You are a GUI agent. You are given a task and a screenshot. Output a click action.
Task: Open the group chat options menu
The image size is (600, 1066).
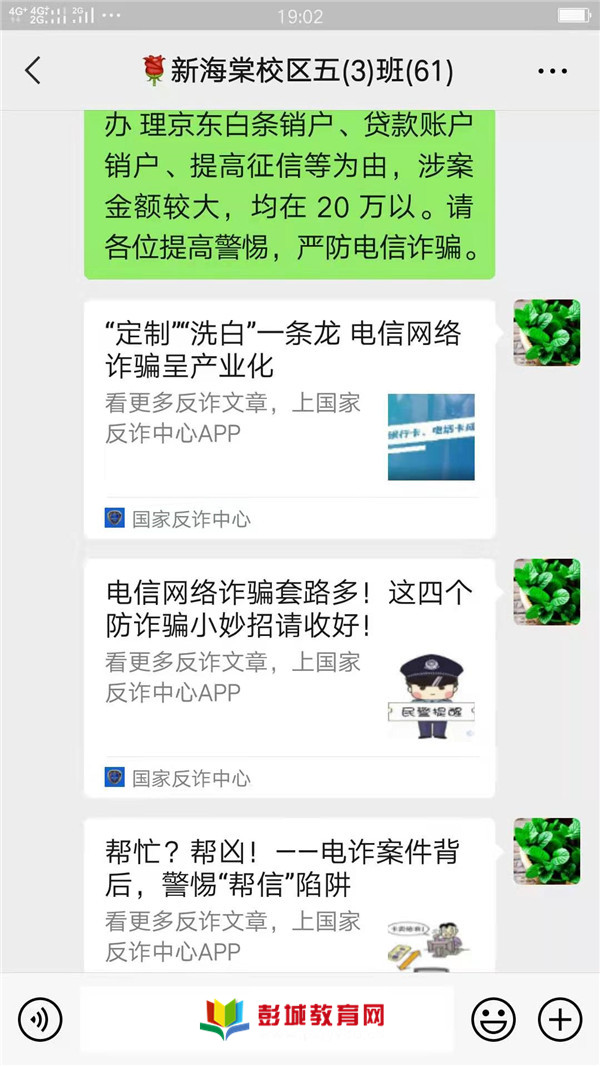[x=552, y=71]
